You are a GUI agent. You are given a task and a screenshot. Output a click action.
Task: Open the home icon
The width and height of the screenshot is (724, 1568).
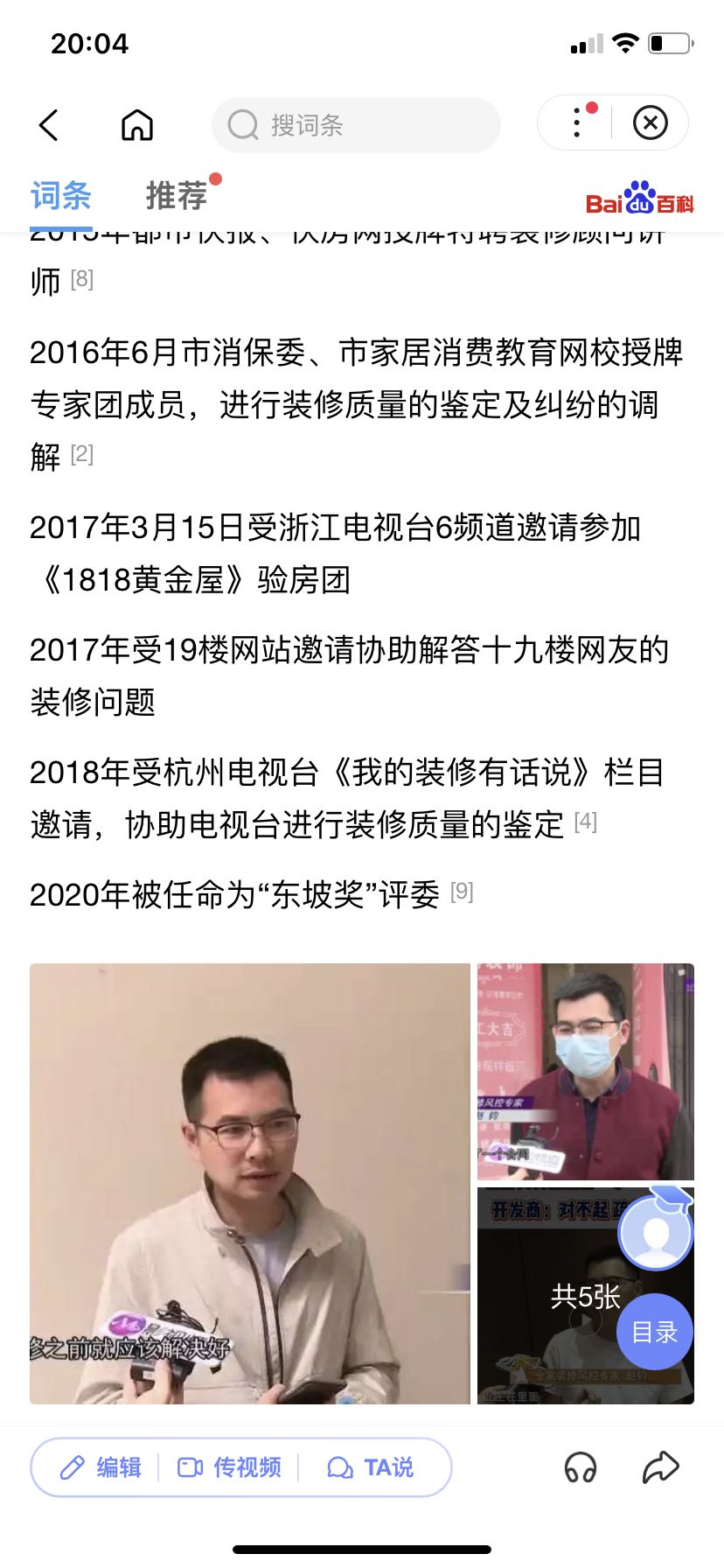pyautogui.click(x=136, y=125)
